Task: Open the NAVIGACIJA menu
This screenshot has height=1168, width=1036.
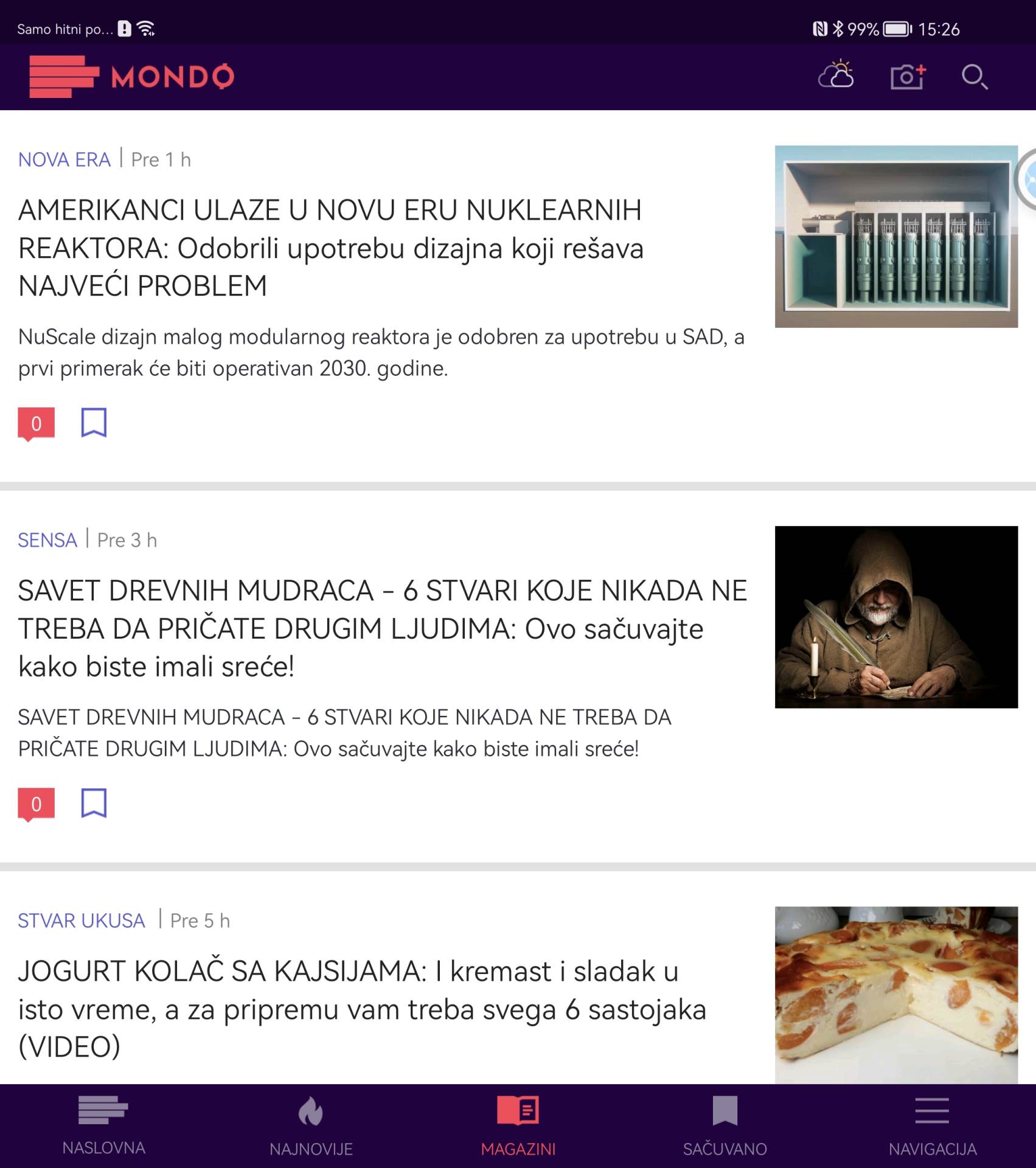Action: point(932,1125)
